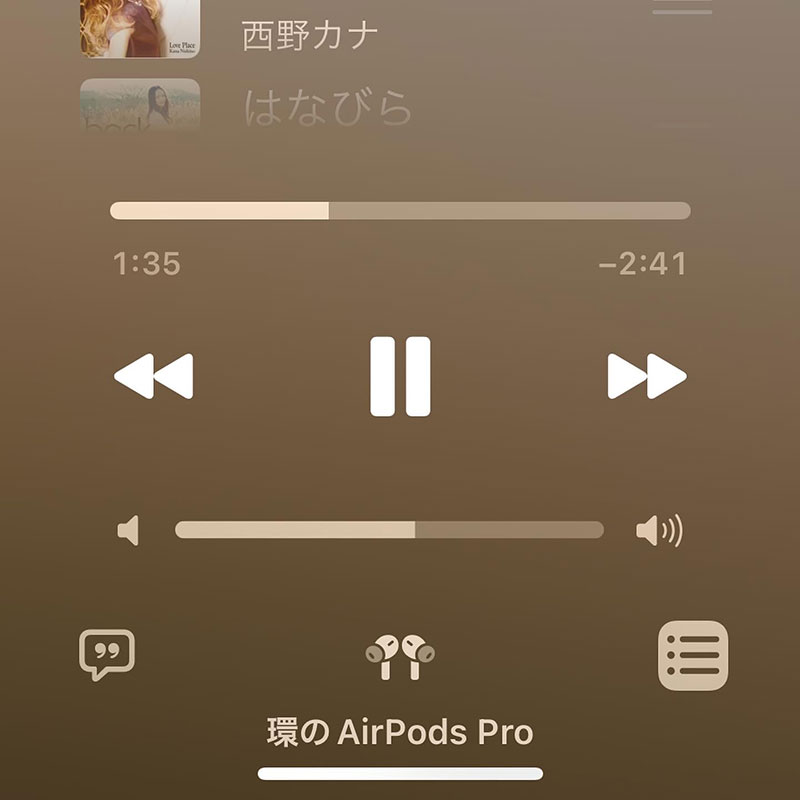Show the song lyrics
The width and height of the screenshot is (800, 800).
[x=107, y=655]
